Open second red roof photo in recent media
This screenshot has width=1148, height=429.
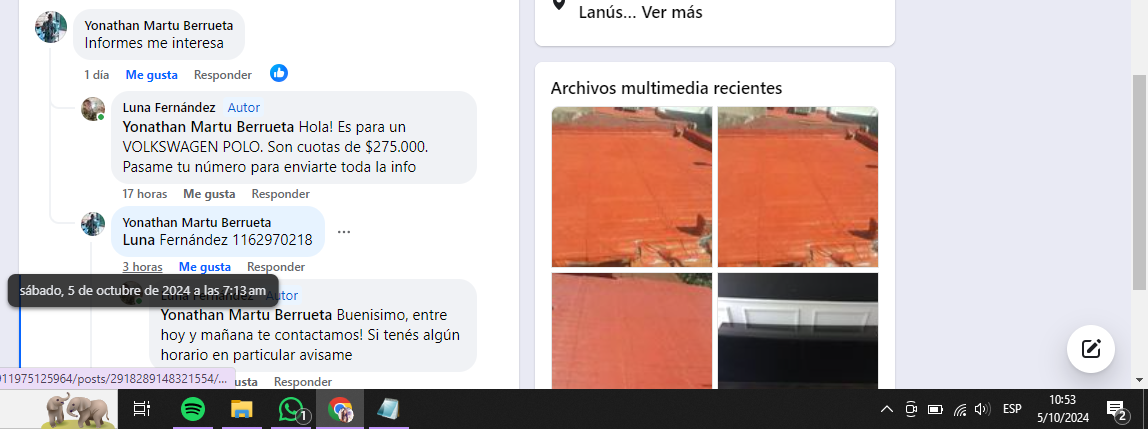pos(797,186)
